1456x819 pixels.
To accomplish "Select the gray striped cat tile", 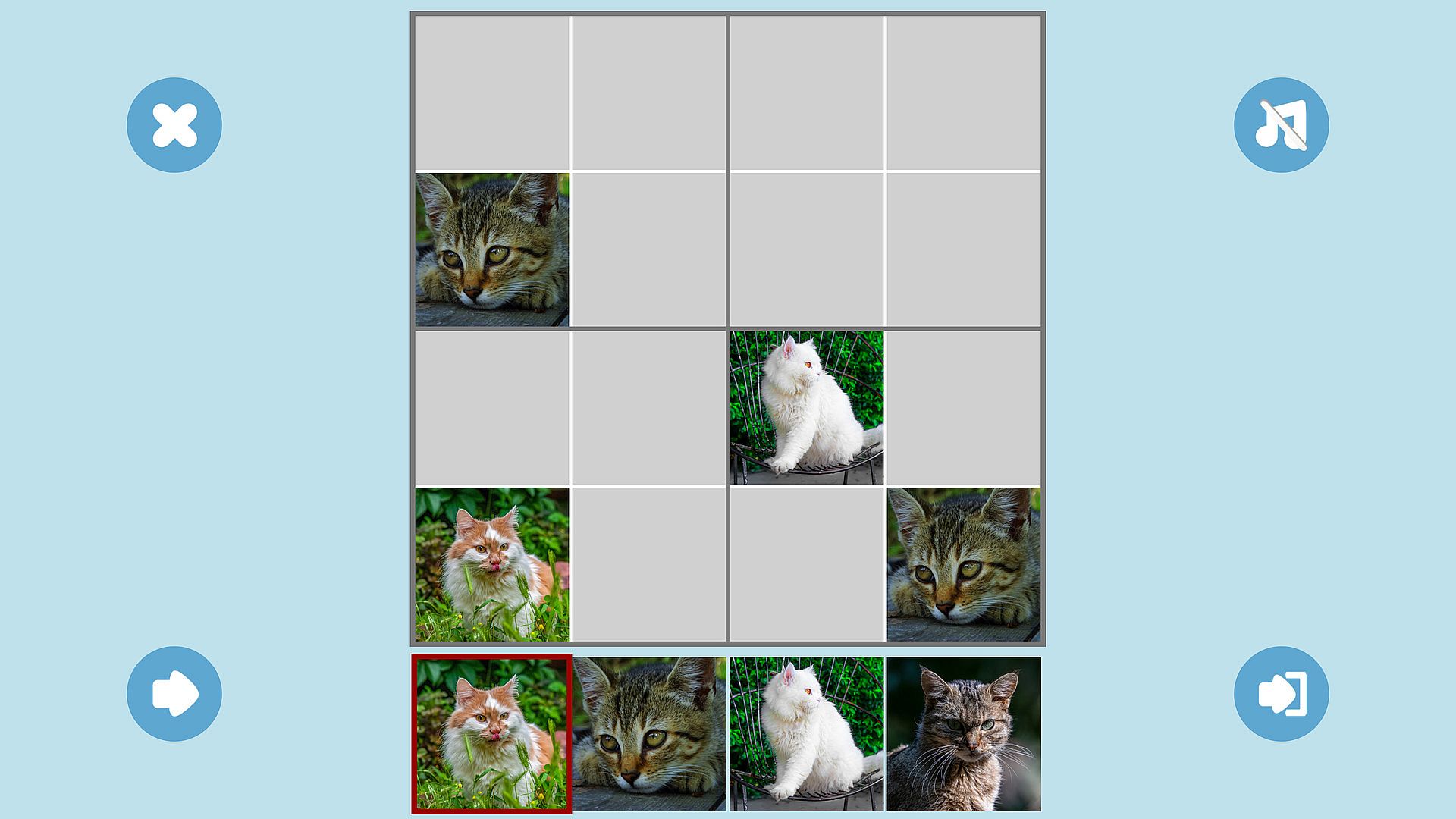I will (964, 734).
